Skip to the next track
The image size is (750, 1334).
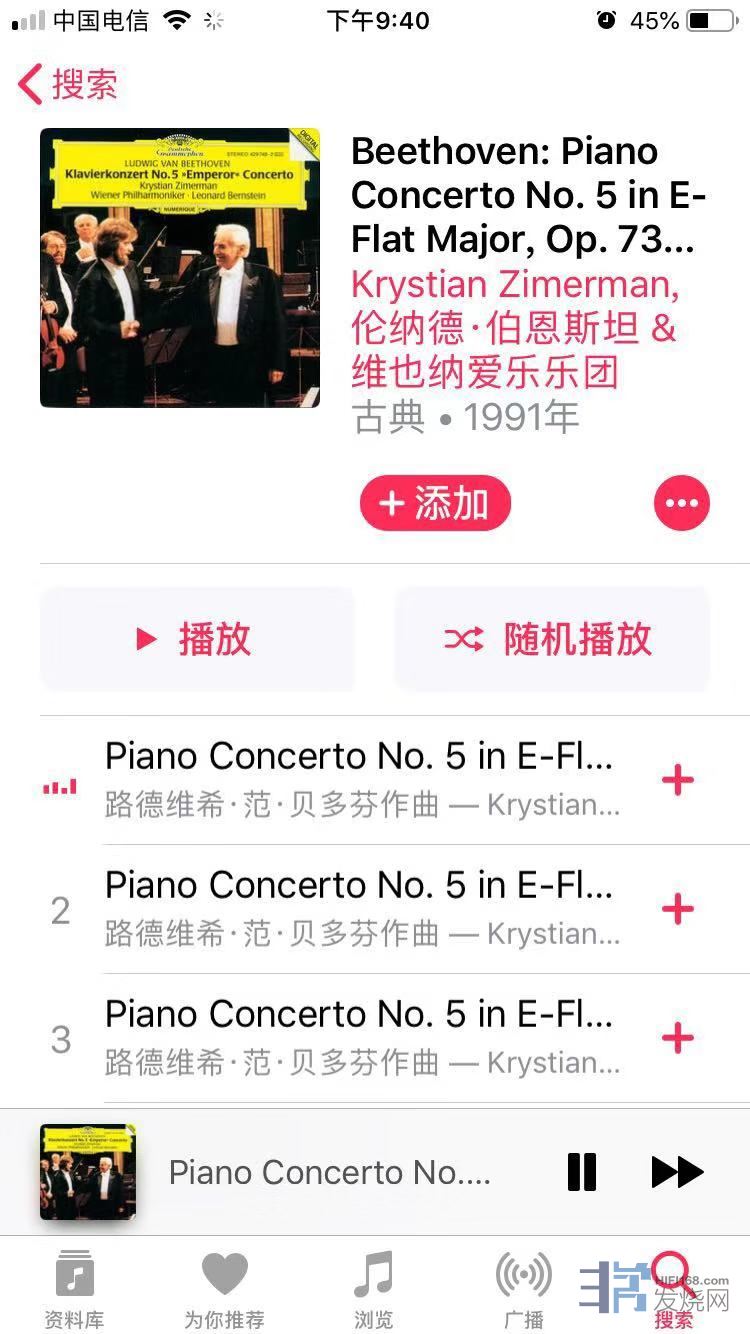(x=677, y=1172)
